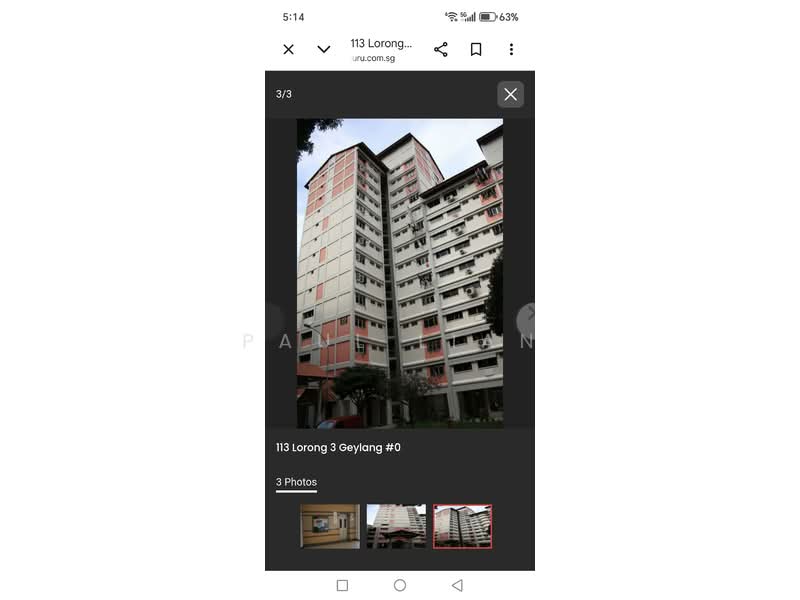Select the 3 Photos tab

coord(296,482)
